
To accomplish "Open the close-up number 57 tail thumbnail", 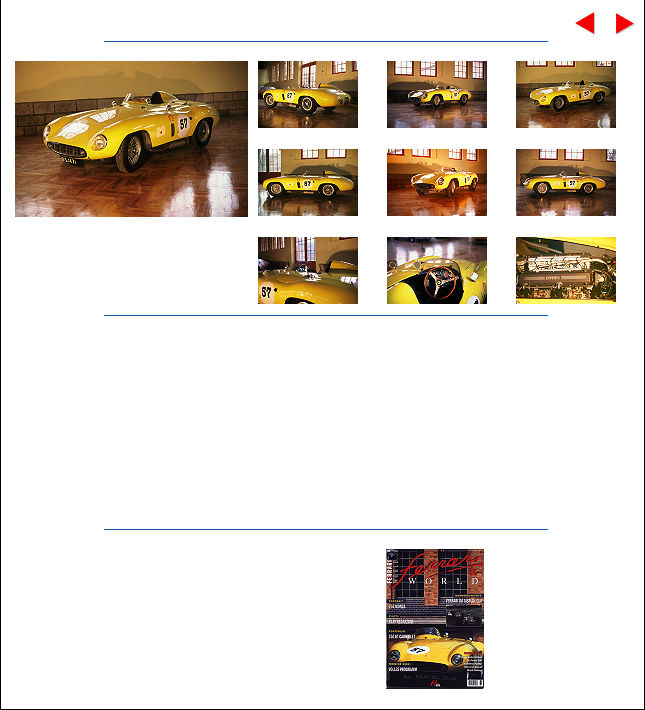I will tap(308, 270).
